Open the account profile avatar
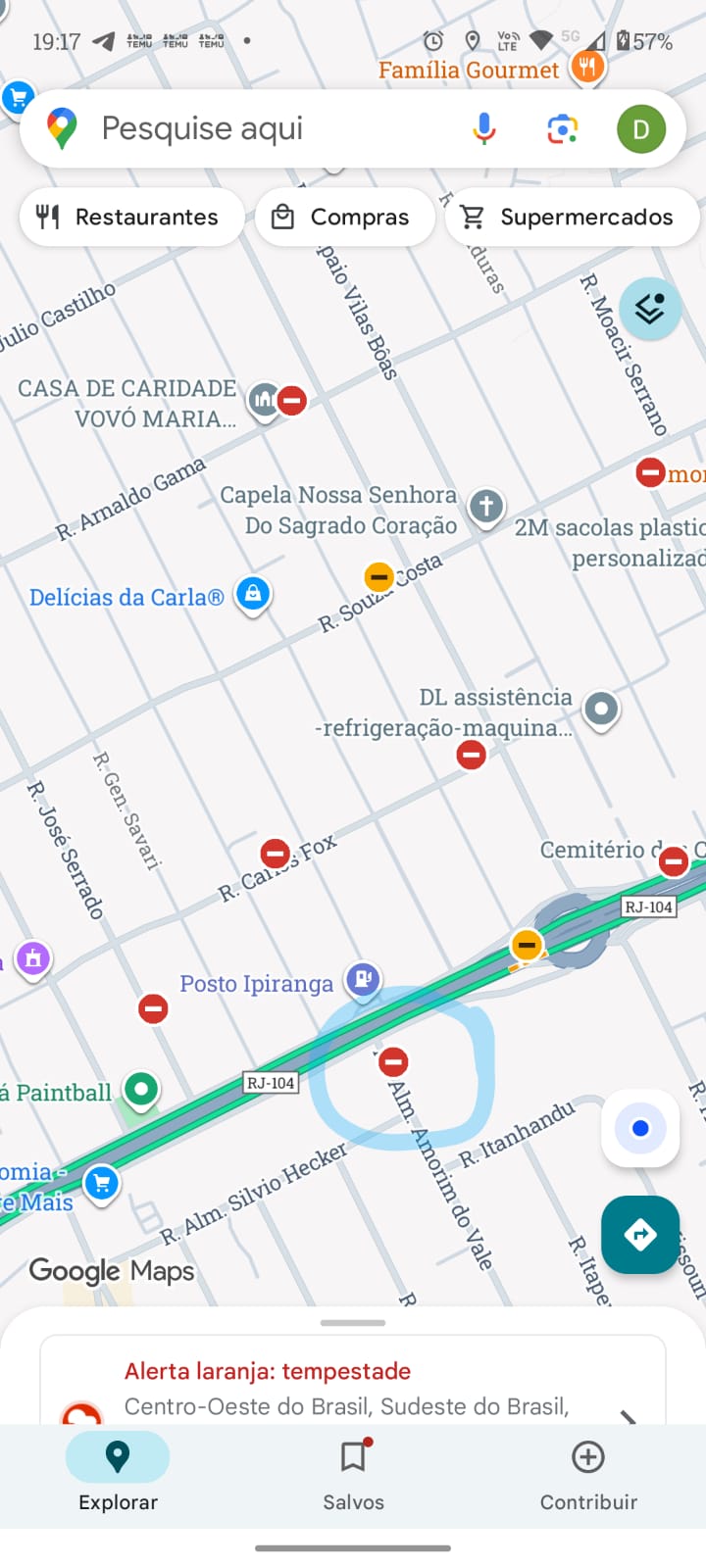 (x=640, y=128)
